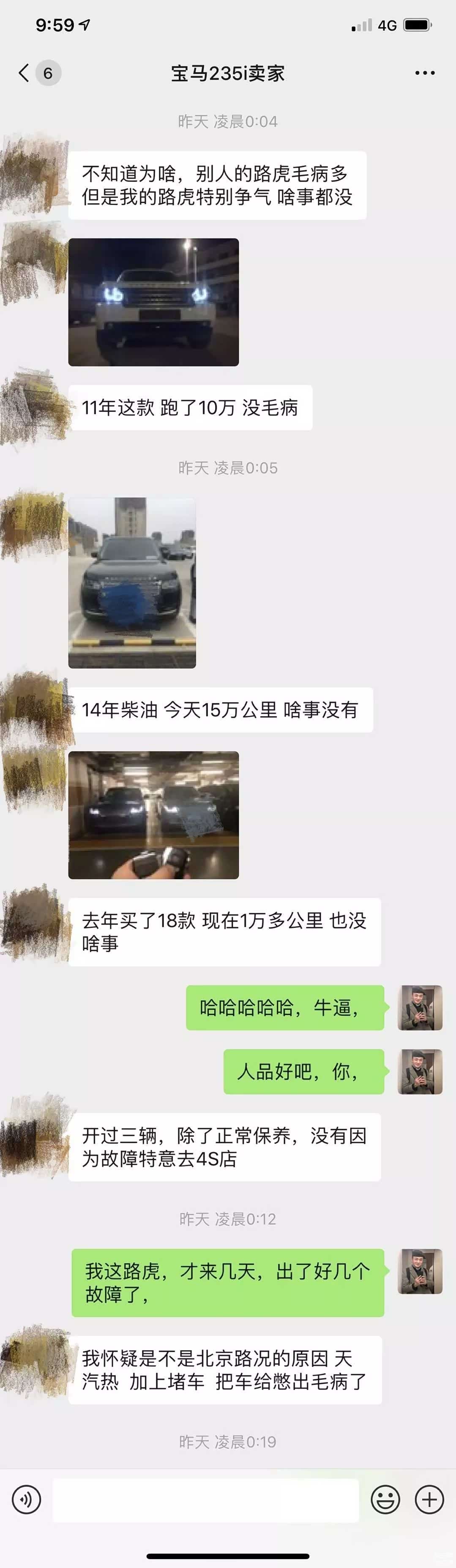Open the plus attachments menu
This screenshot has height=1568, width=456.
pos(429,1500)
